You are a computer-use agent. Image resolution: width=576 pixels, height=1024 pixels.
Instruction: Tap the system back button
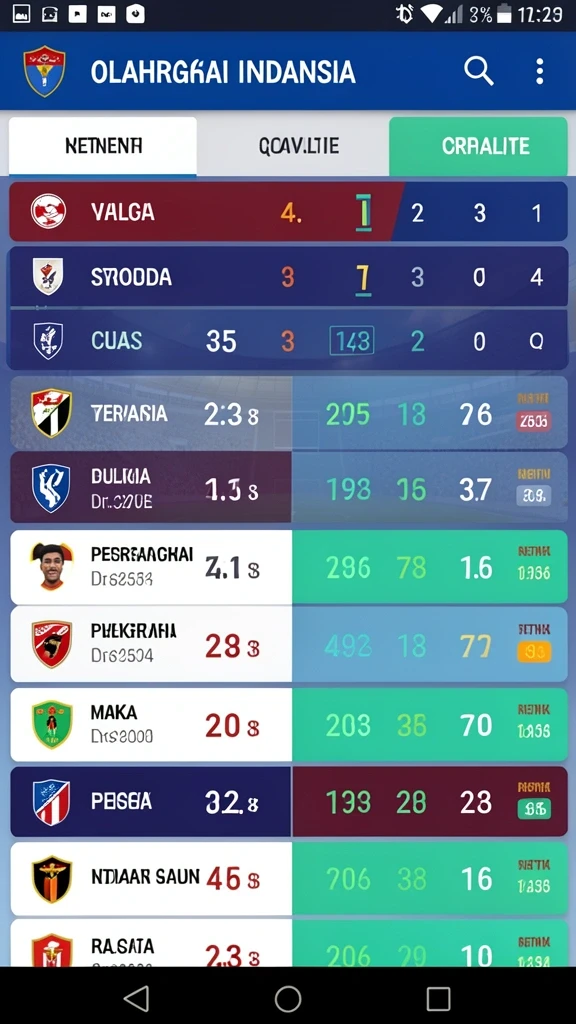[x=136, y=998]
